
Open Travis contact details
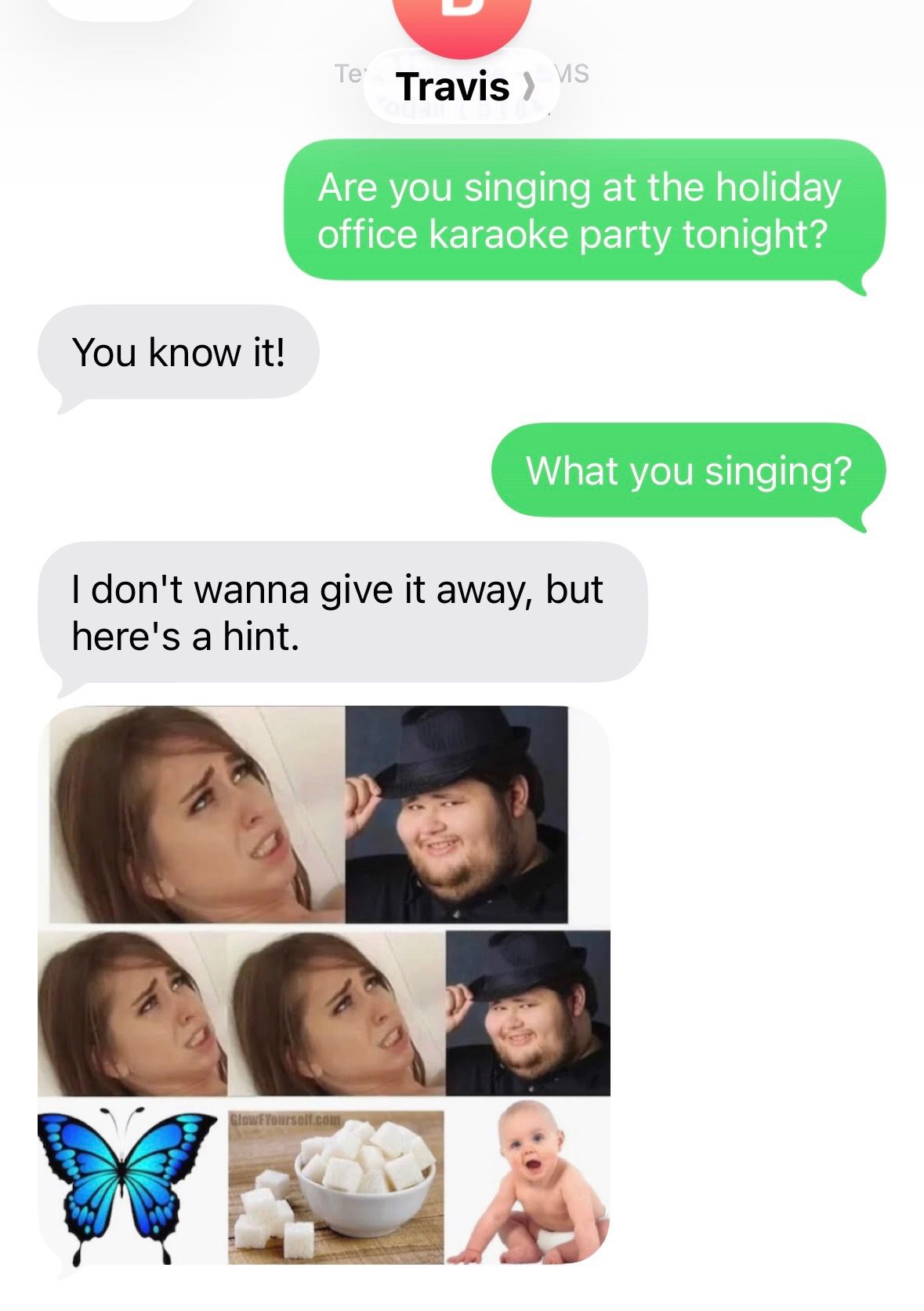(x=462, y=86)
